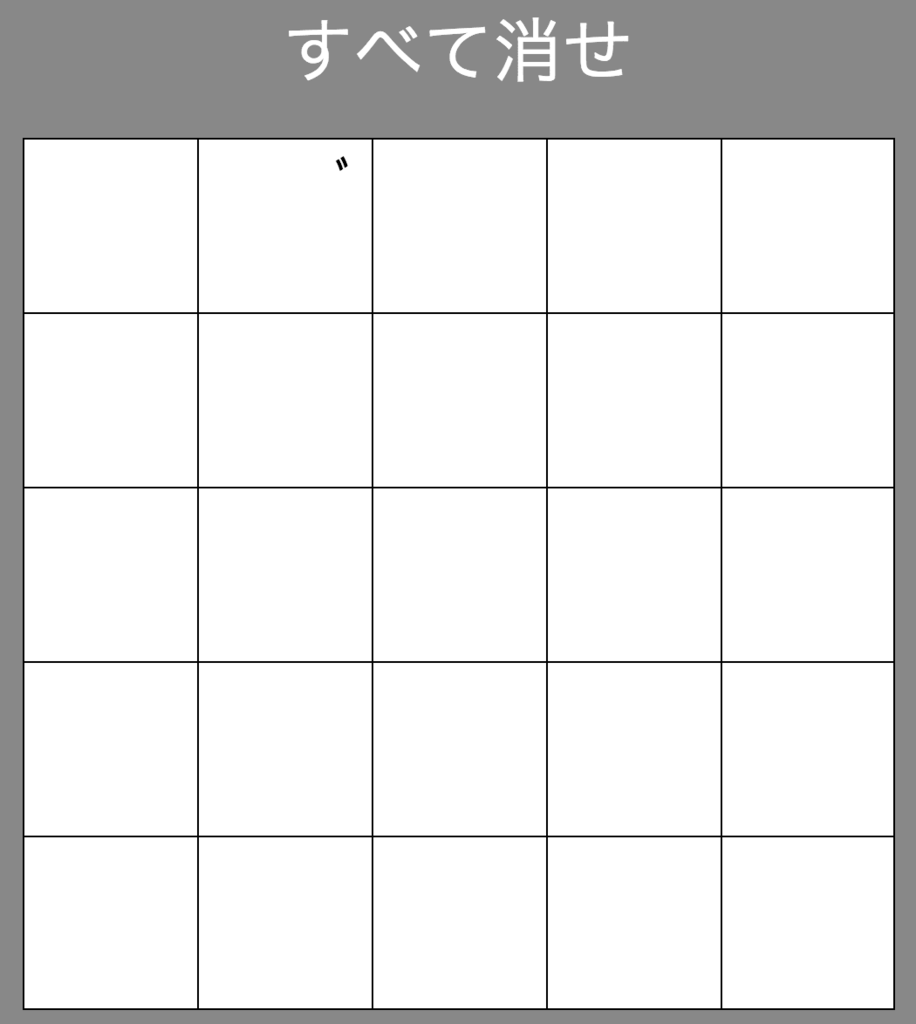
Task: Click the first cell of the top row
Action: point(110,225)
